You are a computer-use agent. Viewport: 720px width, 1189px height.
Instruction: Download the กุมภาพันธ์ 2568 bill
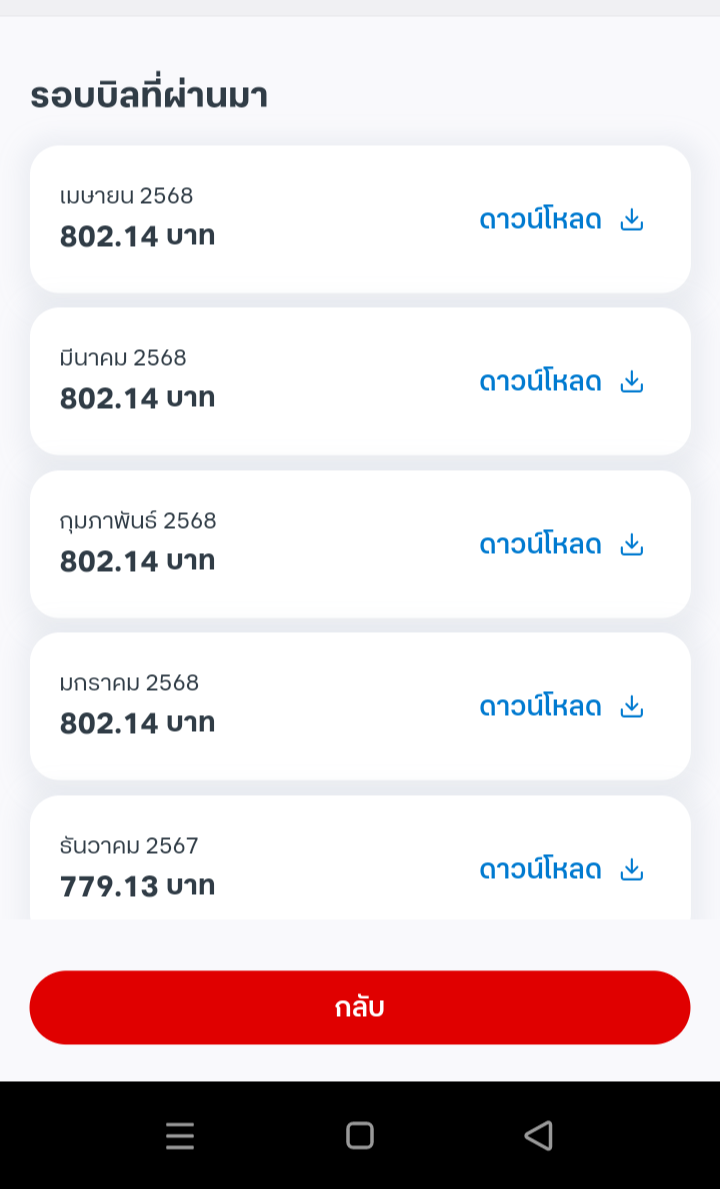coord(561,545)
